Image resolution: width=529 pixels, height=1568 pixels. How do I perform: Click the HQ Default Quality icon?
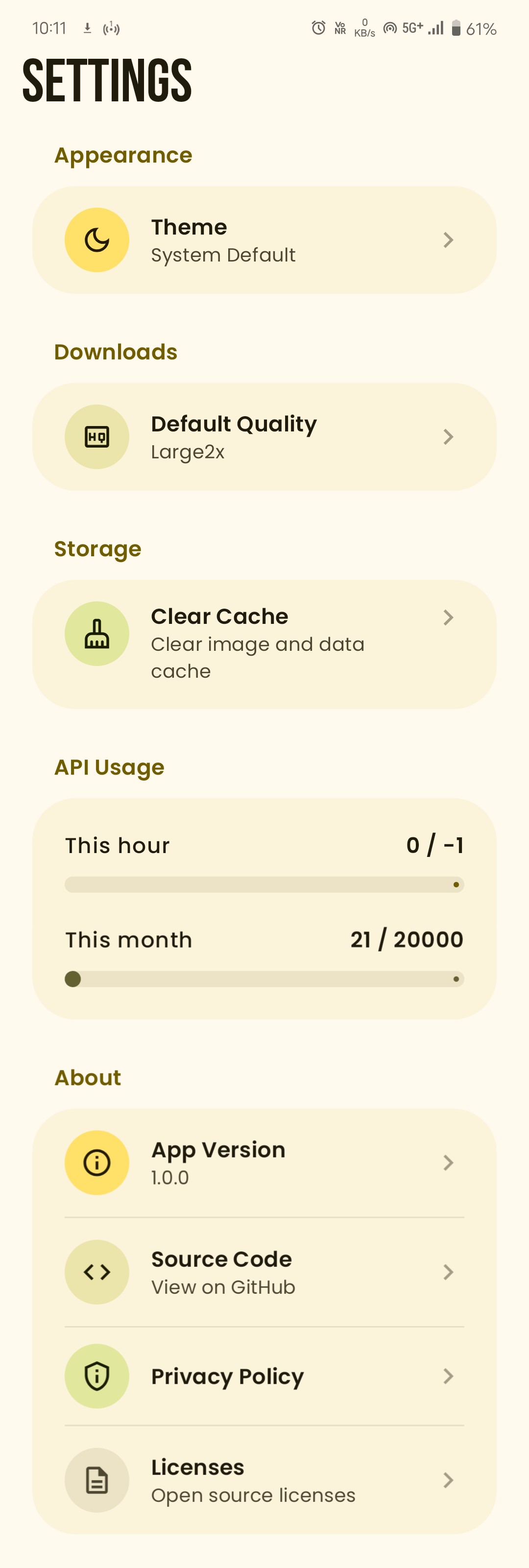tap(96, 436)
